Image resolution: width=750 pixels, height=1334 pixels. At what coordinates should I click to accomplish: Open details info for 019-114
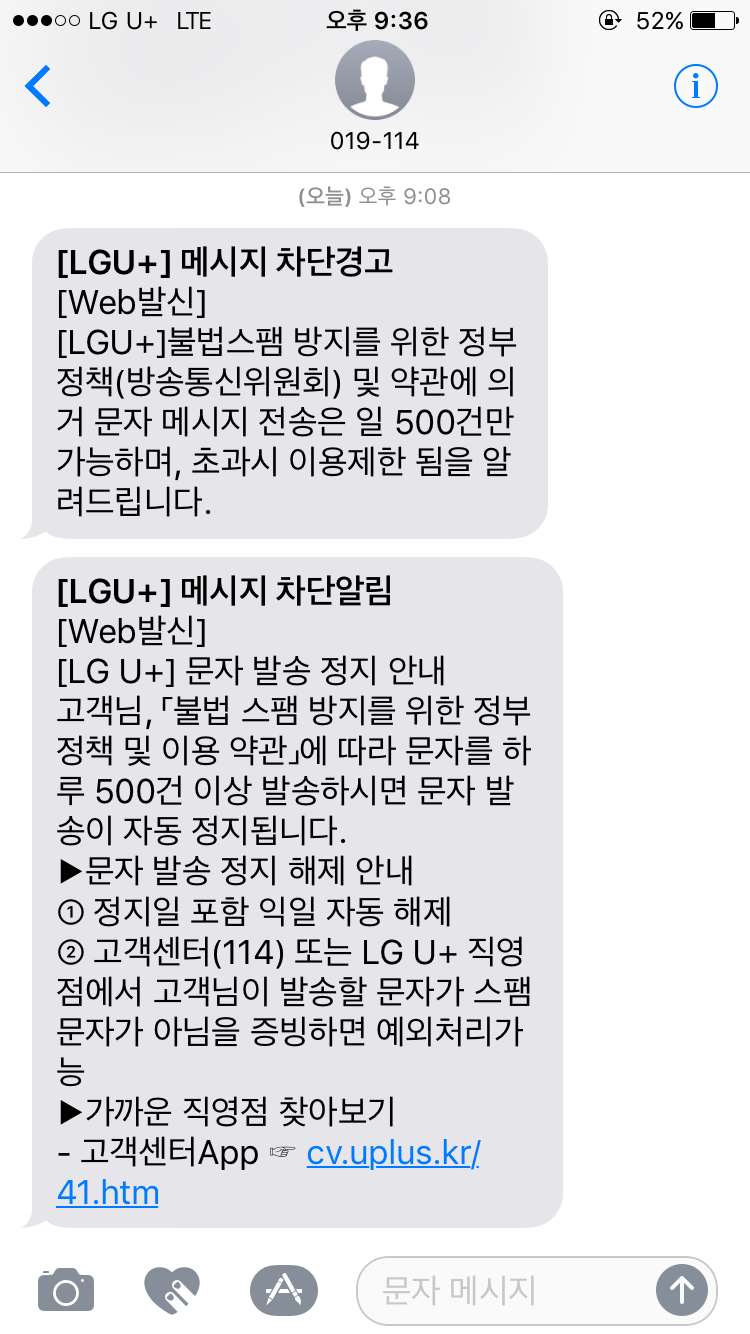[695, 87]
